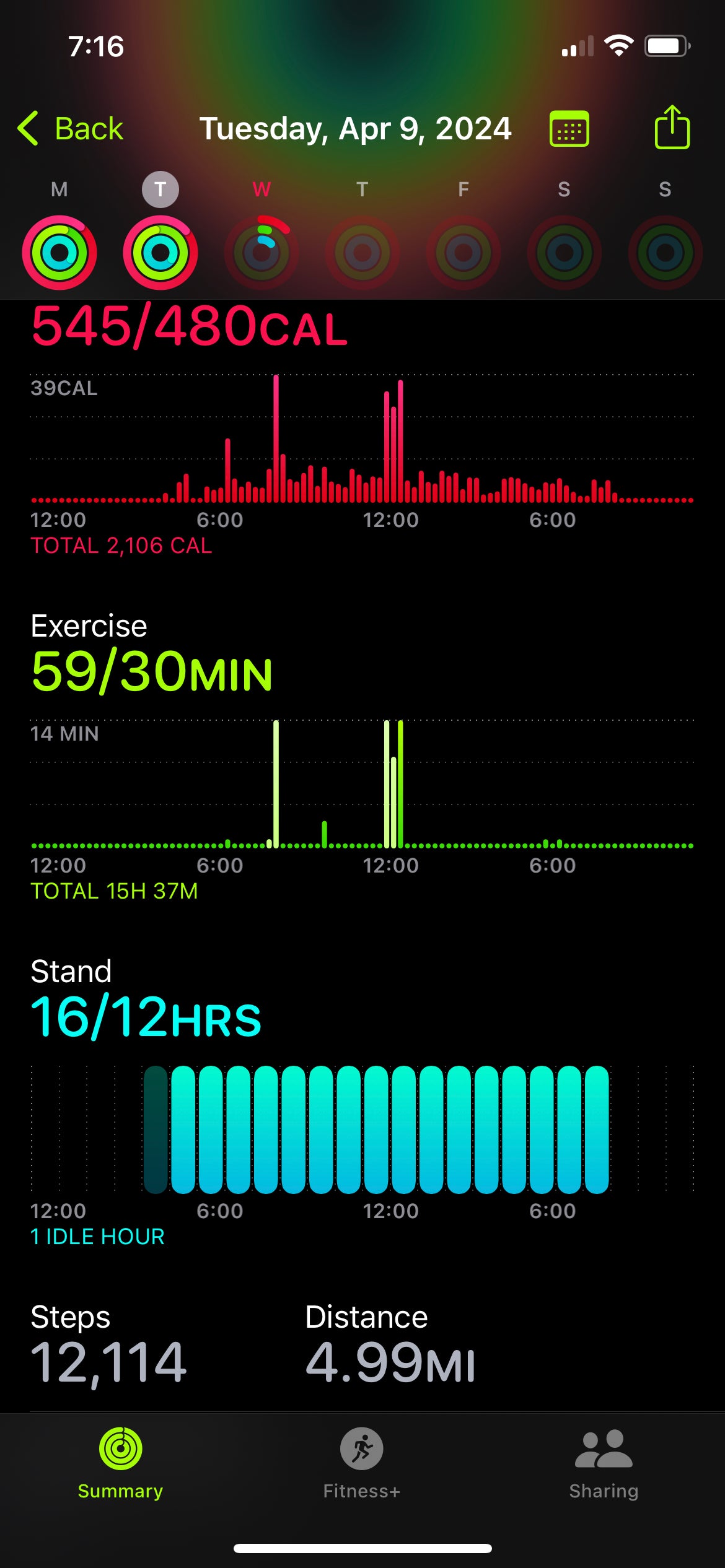Image resolution: width=725 pixels, height=1568 pixels.
Task: Open the Fitness+ tab
Action: pyautogui.click(x=362, y=1463)
